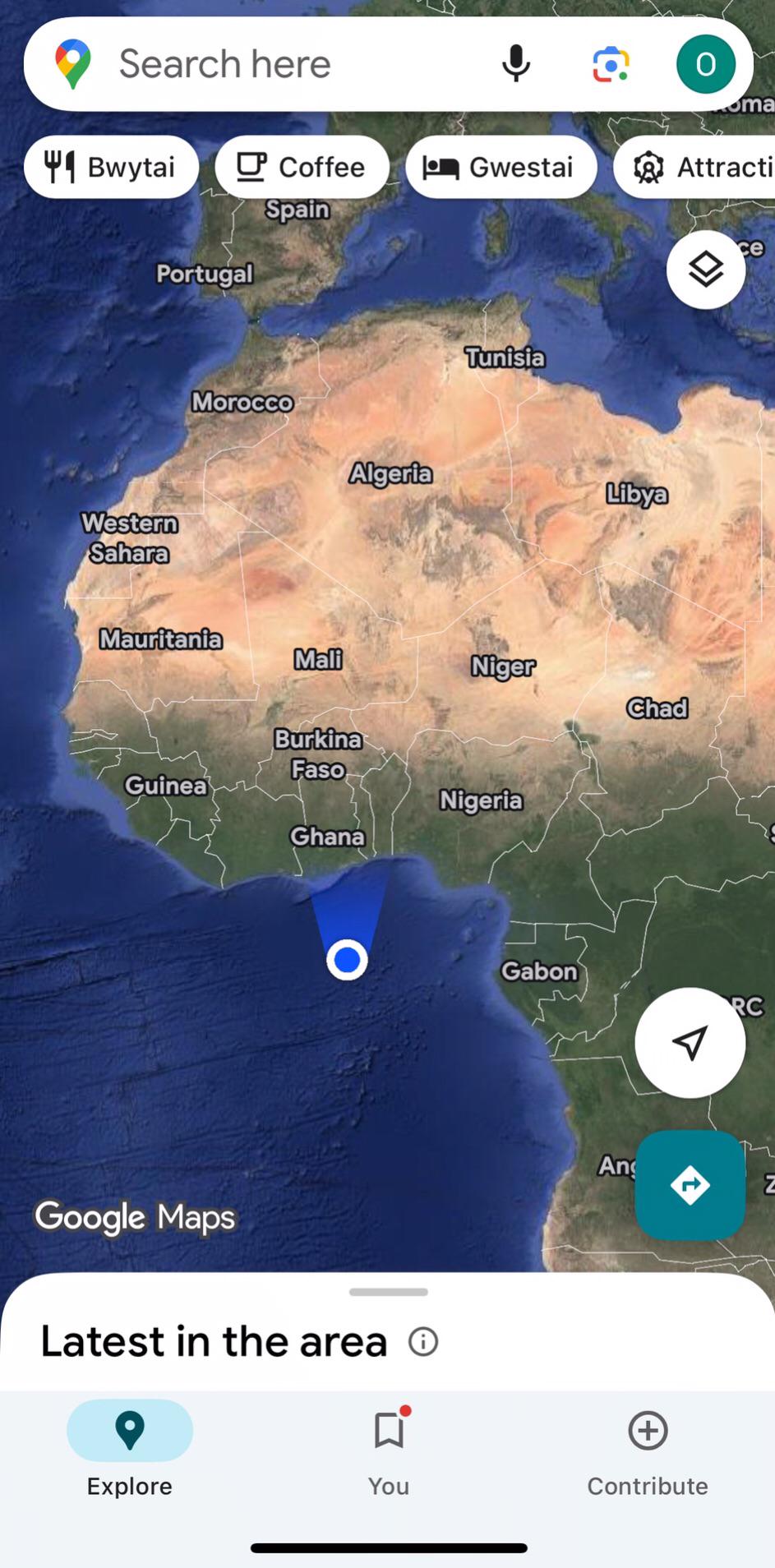This screenshot has width=775, height=1568.
Task: Open Google Lens camera search
Action: tap(611, 64)
